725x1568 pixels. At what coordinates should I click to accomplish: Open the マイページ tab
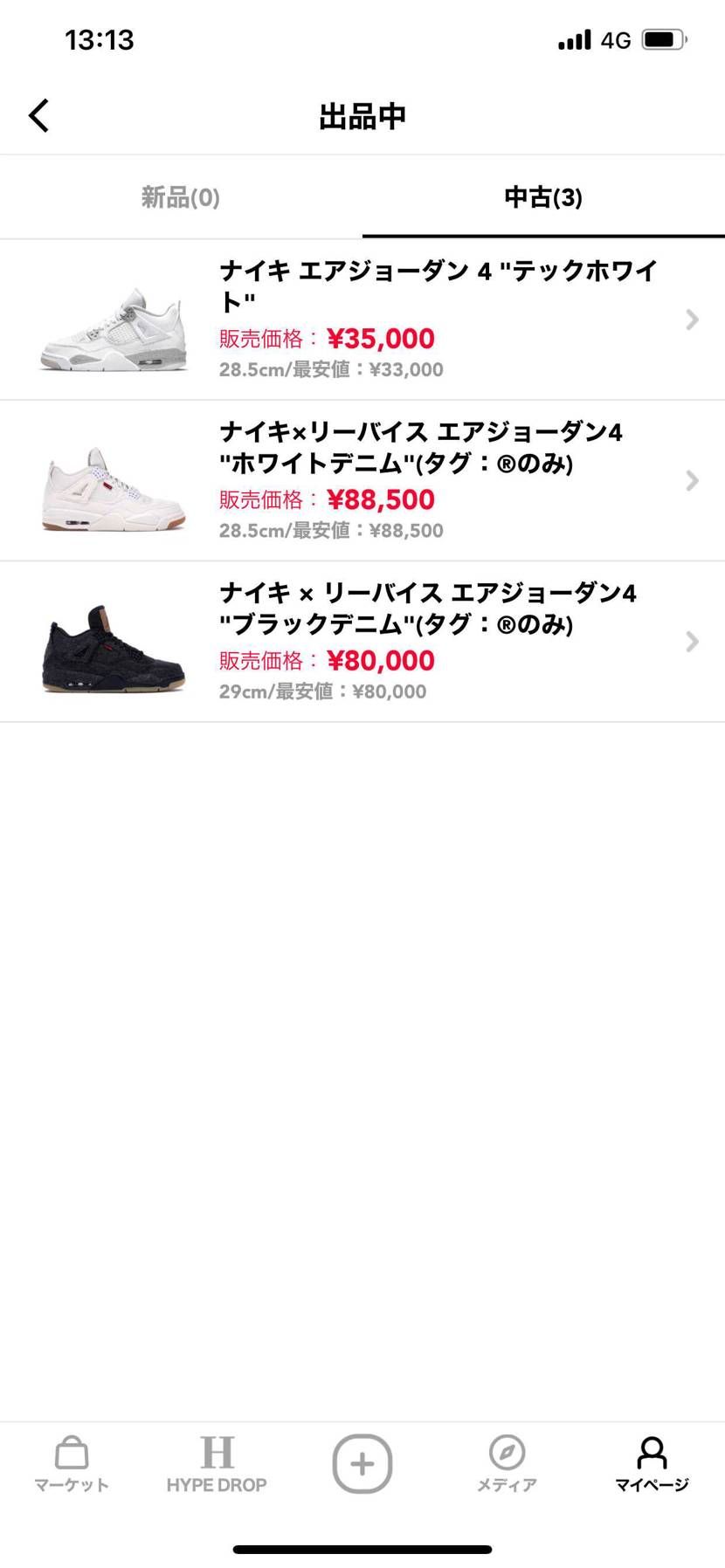click(x=652, y=1463)
